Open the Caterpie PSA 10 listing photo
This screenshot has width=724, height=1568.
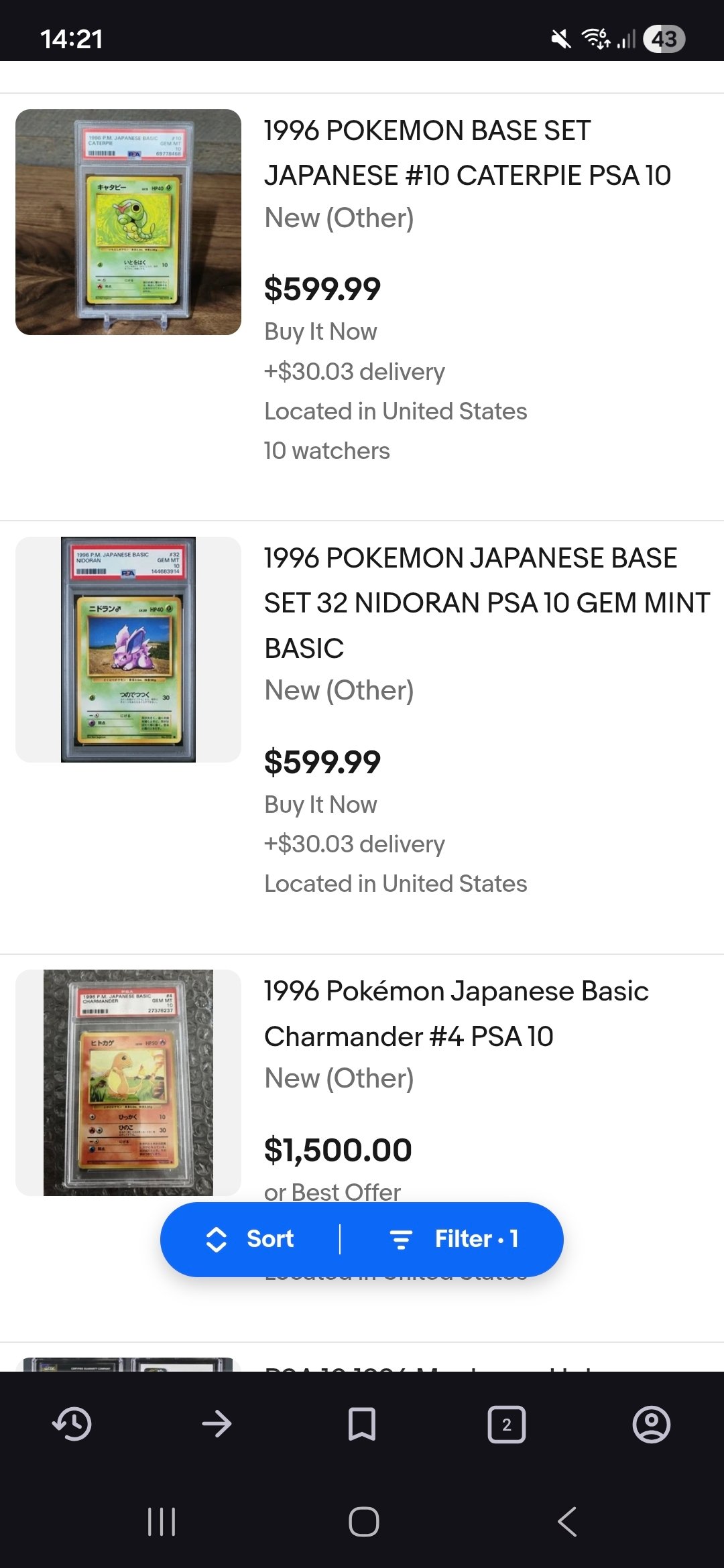coord(128,222)
